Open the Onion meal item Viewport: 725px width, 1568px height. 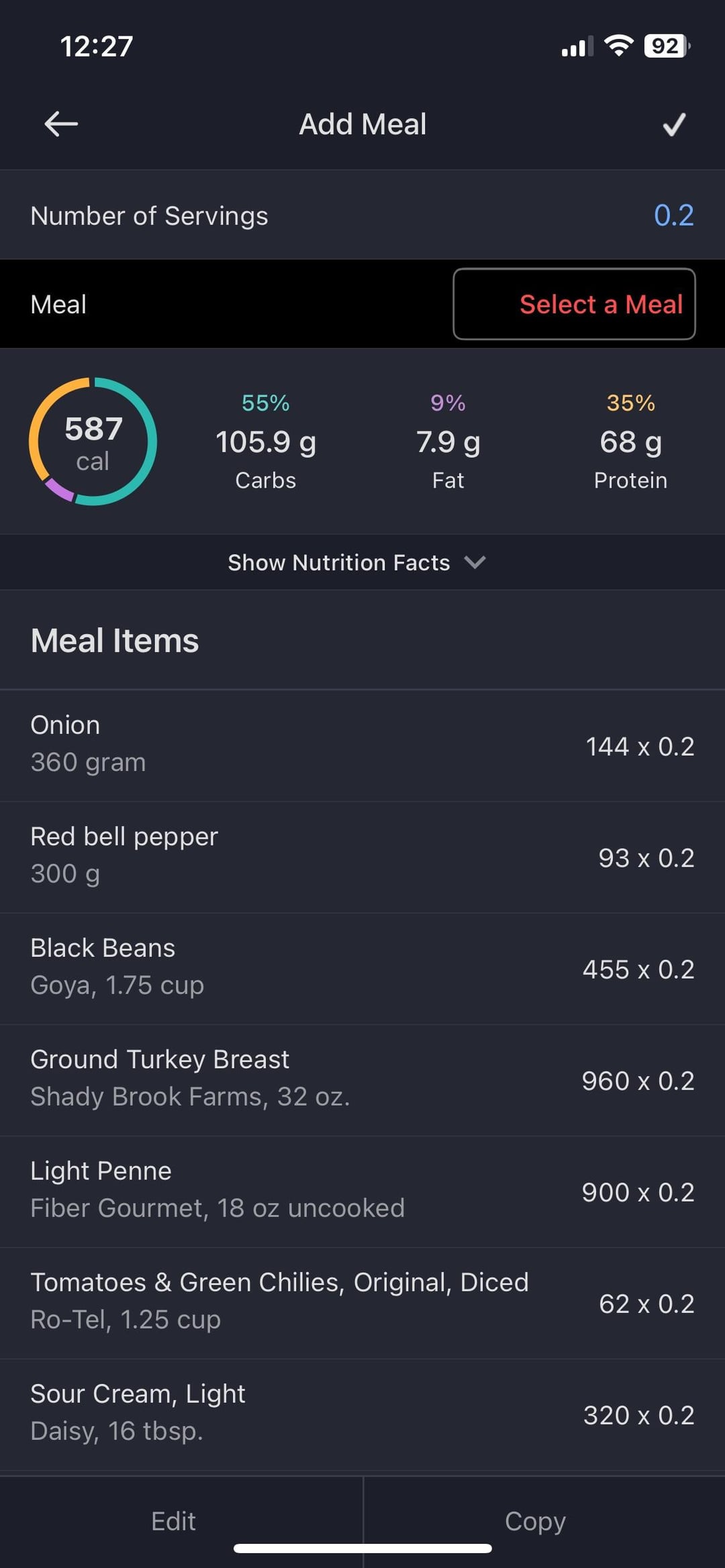click(x=362, y=745)
